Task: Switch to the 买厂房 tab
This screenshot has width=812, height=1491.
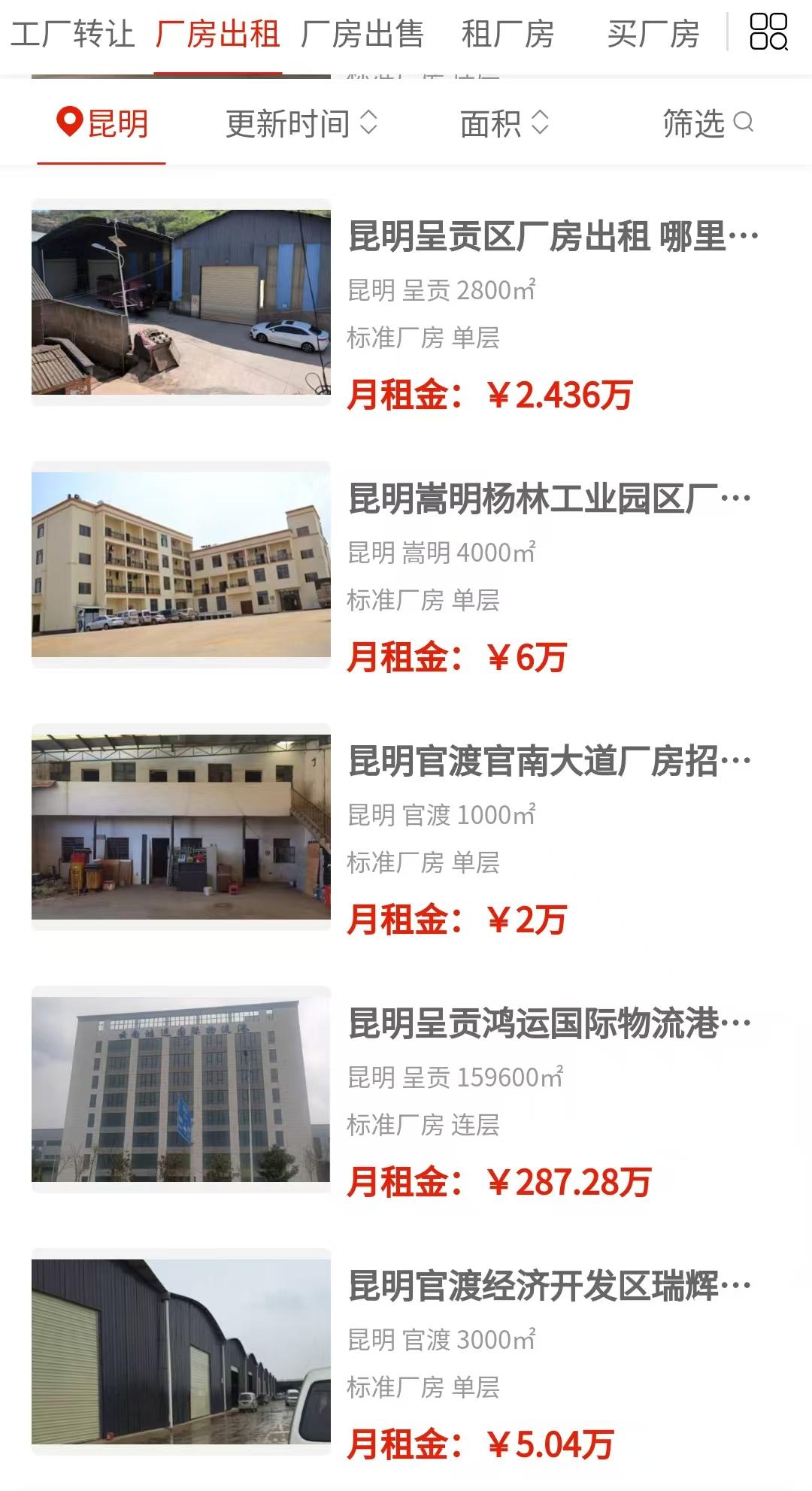Action: point(653,34)
